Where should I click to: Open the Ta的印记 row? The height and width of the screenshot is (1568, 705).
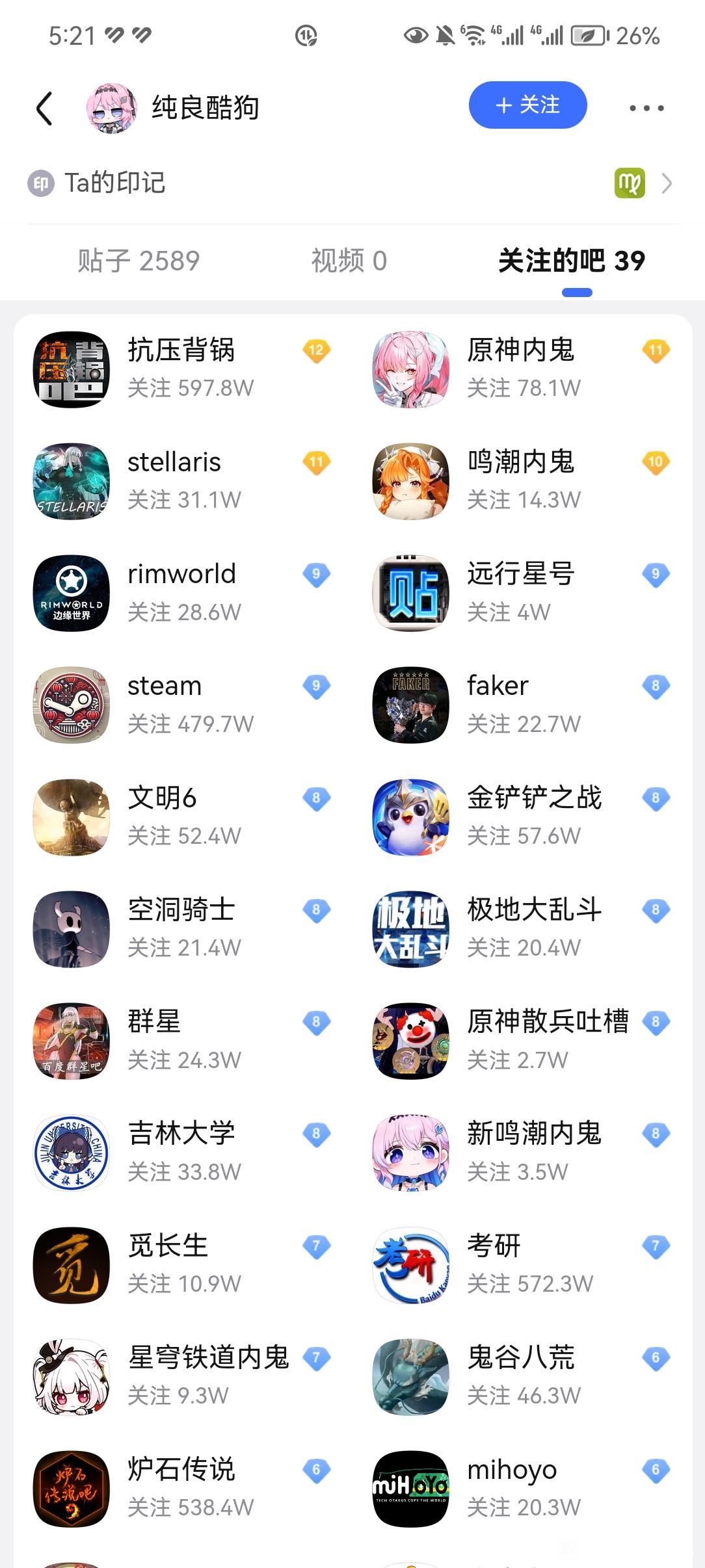352,183
